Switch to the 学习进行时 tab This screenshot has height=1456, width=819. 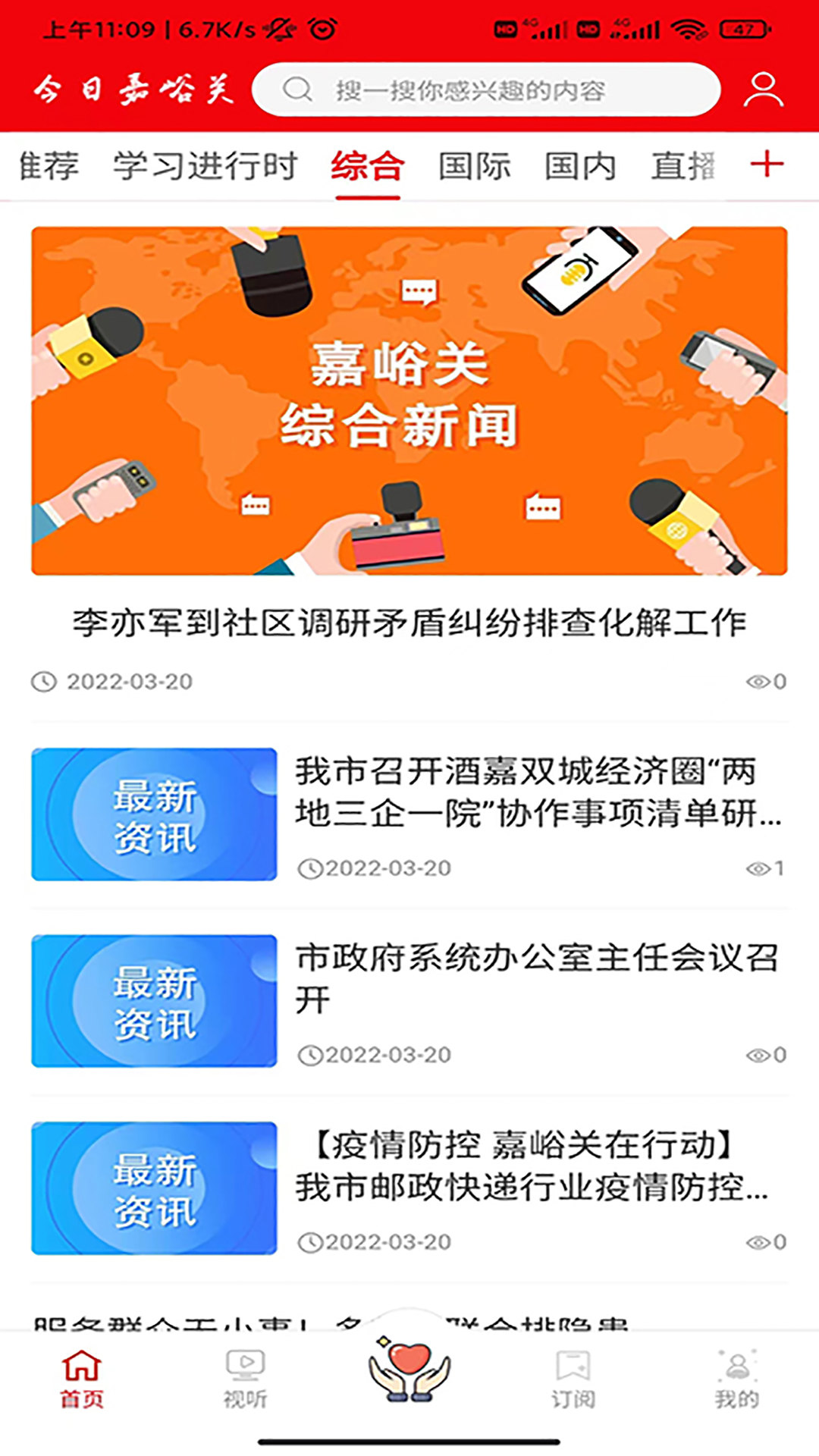(x=206, y=166)
